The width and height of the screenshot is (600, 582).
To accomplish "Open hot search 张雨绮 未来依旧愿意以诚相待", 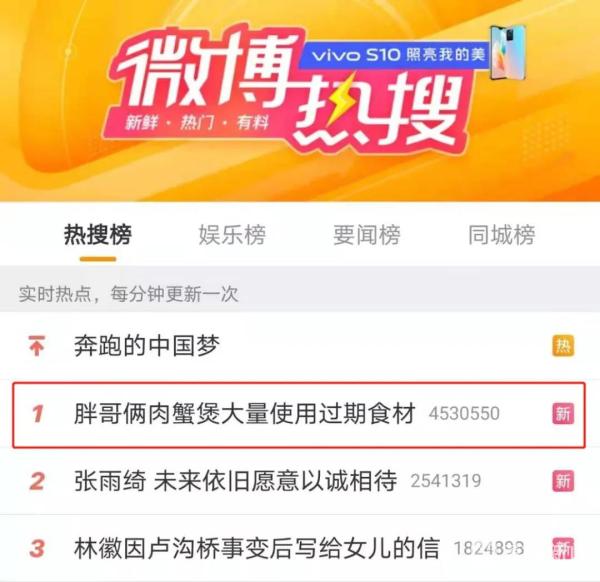I will [x=236, y=480].
